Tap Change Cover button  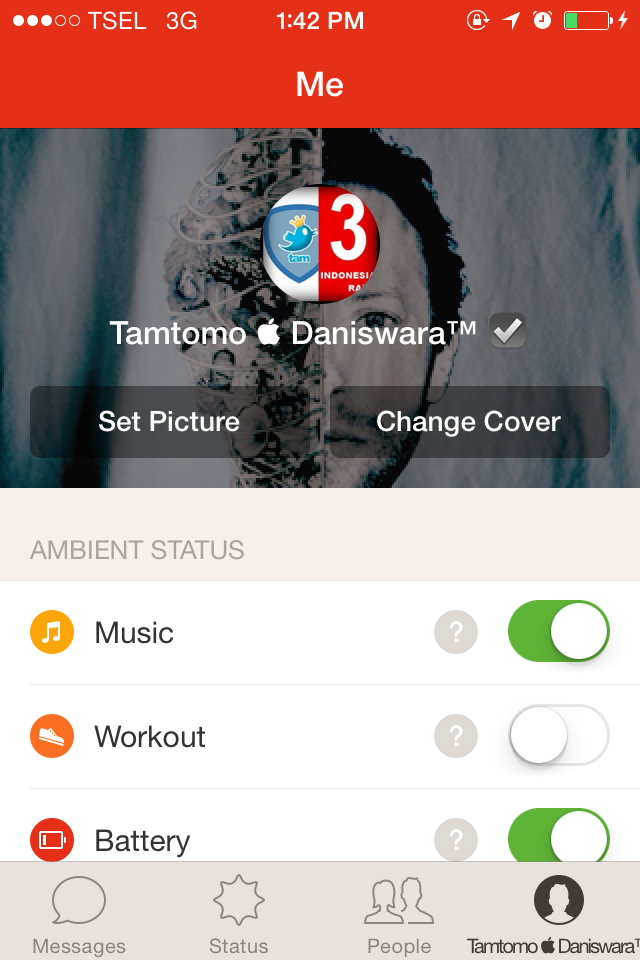point(468,422)
